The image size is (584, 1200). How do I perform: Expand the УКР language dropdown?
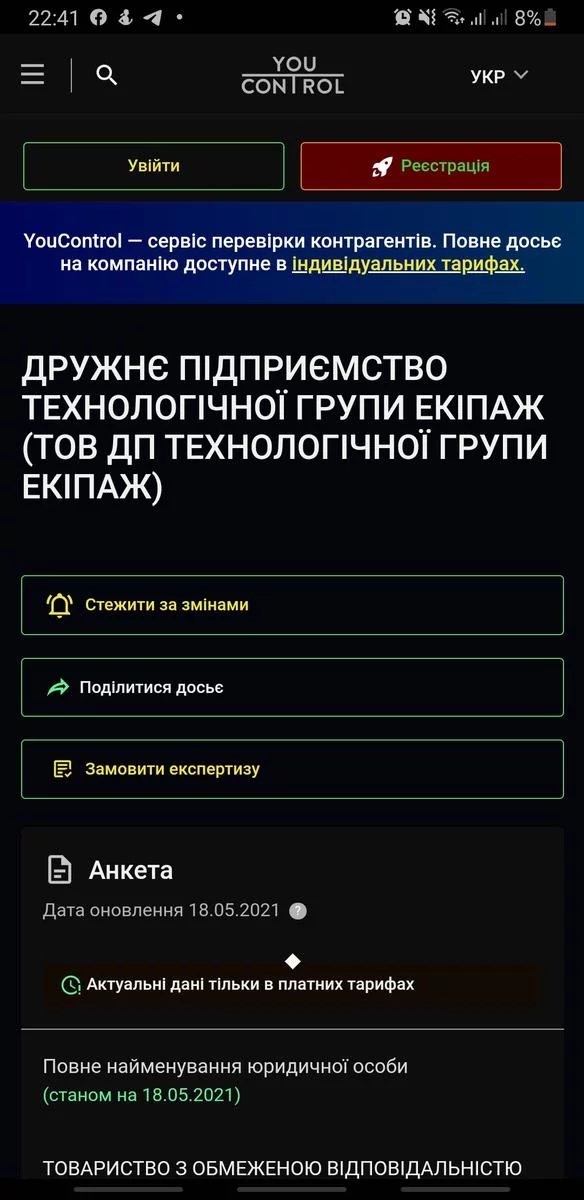click(499, 76)
